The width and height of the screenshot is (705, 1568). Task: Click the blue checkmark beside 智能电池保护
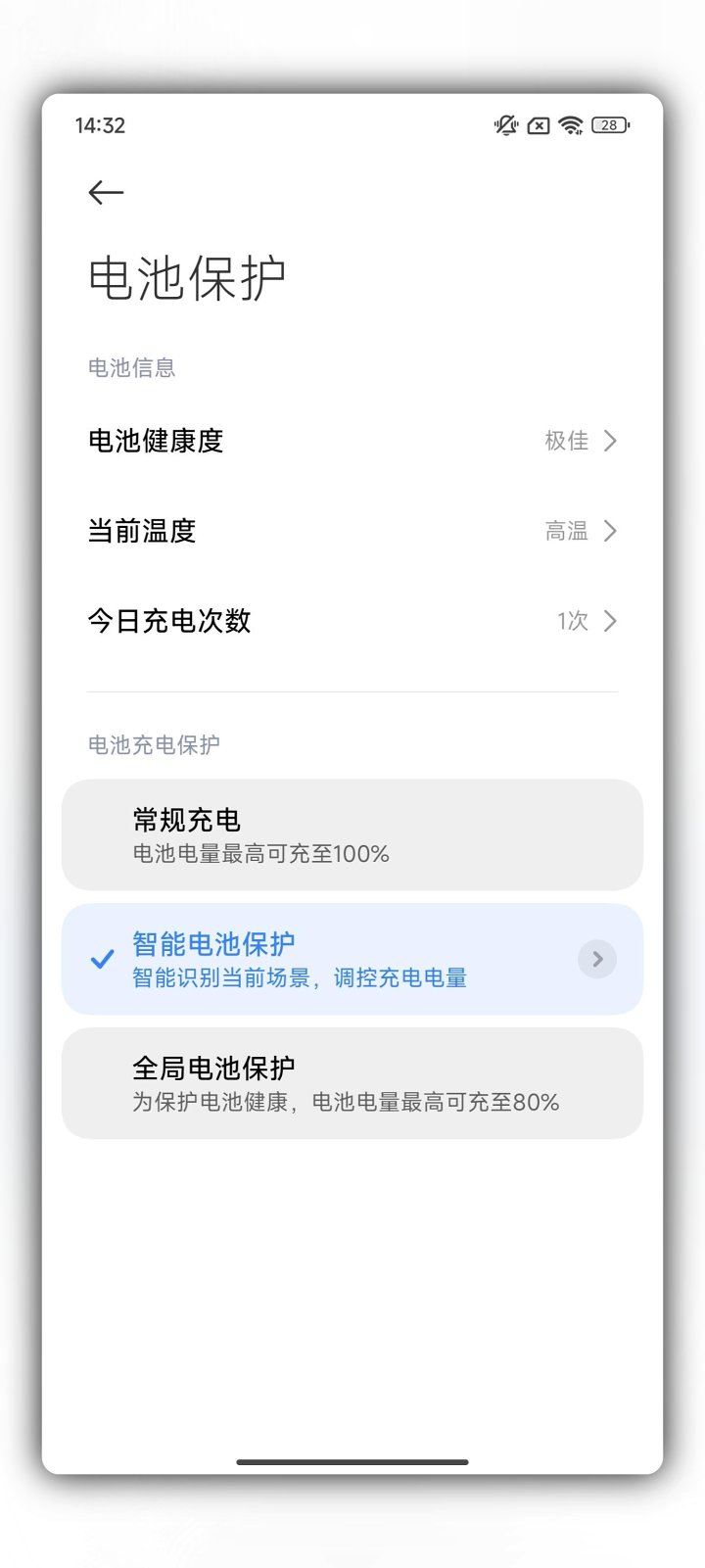[x=101, y=960]
